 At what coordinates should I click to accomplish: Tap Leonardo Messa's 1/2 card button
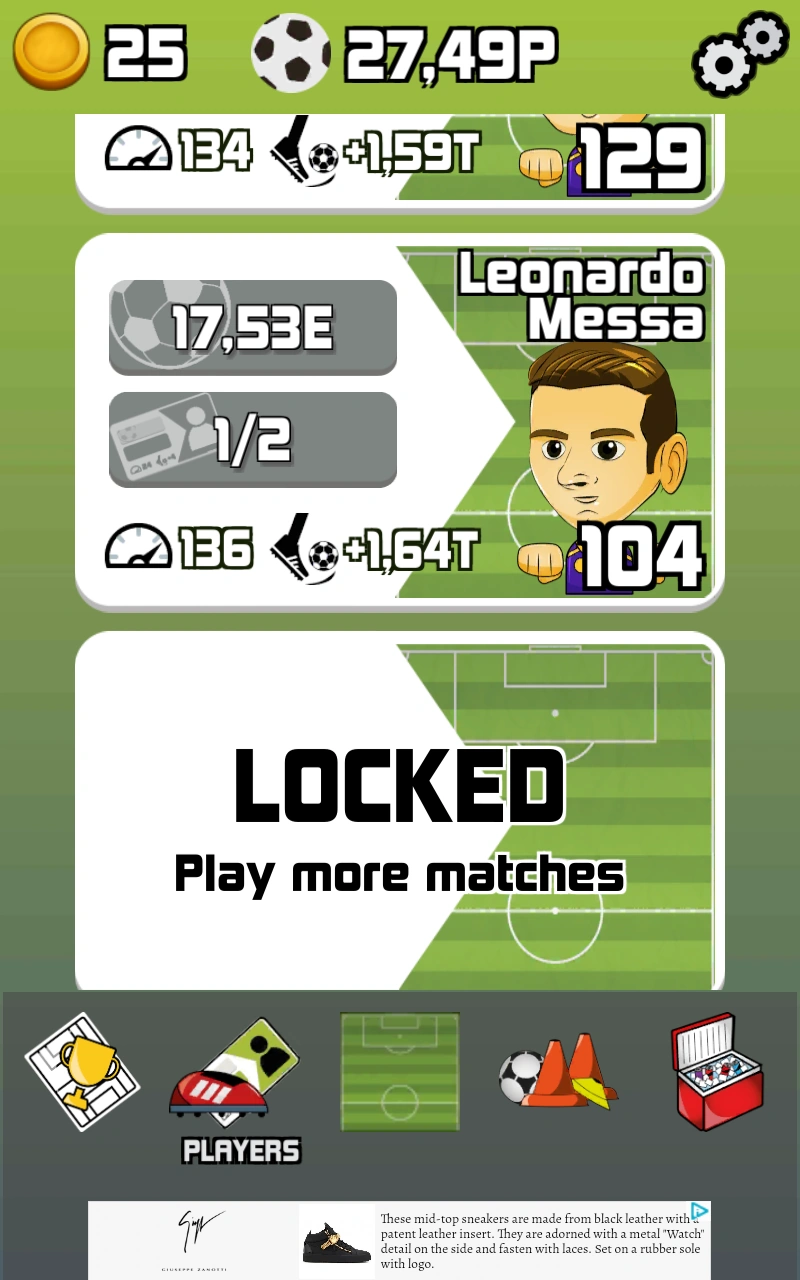(x=252, y=440)
